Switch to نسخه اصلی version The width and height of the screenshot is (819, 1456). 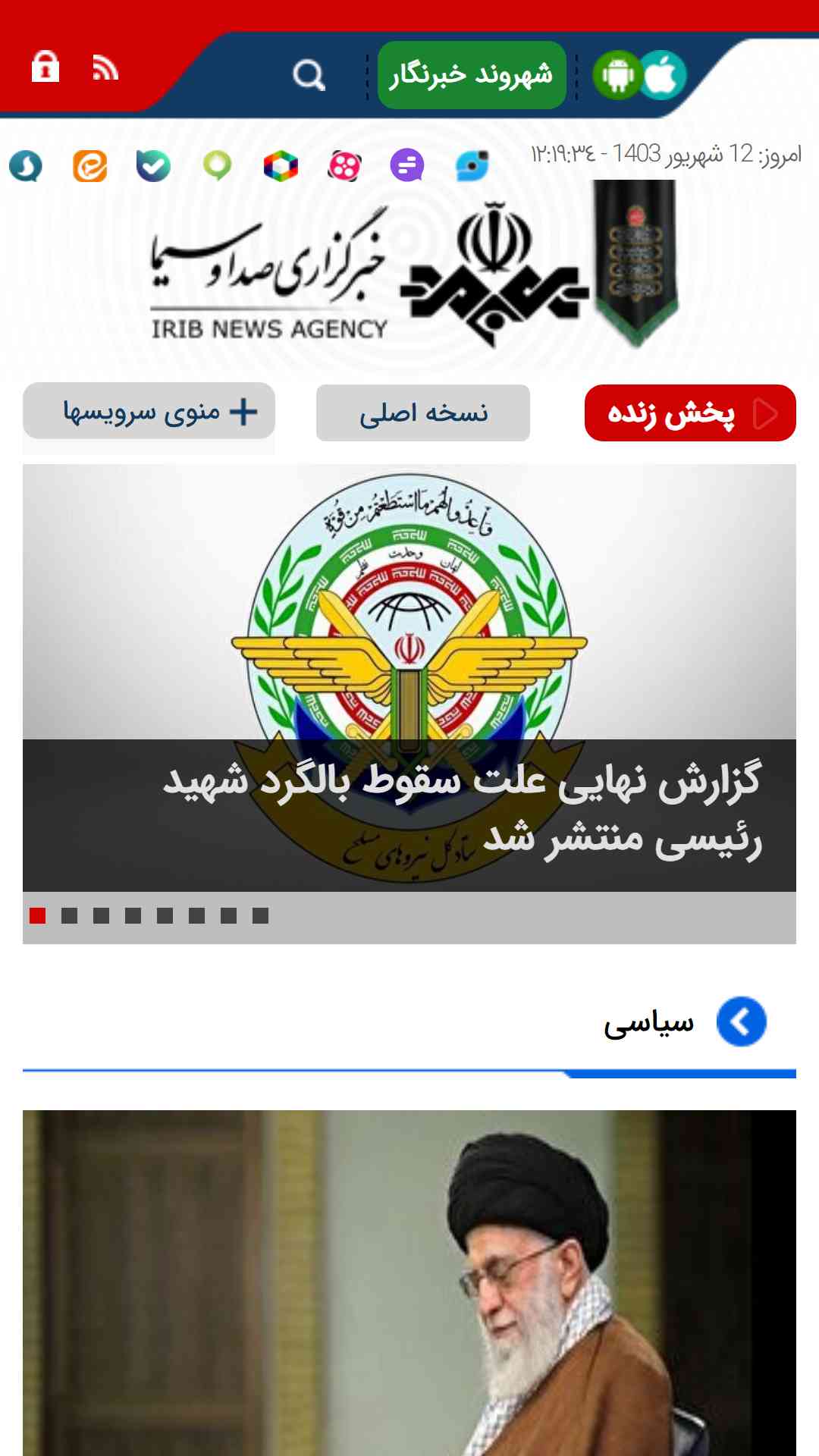pos(423,413)
